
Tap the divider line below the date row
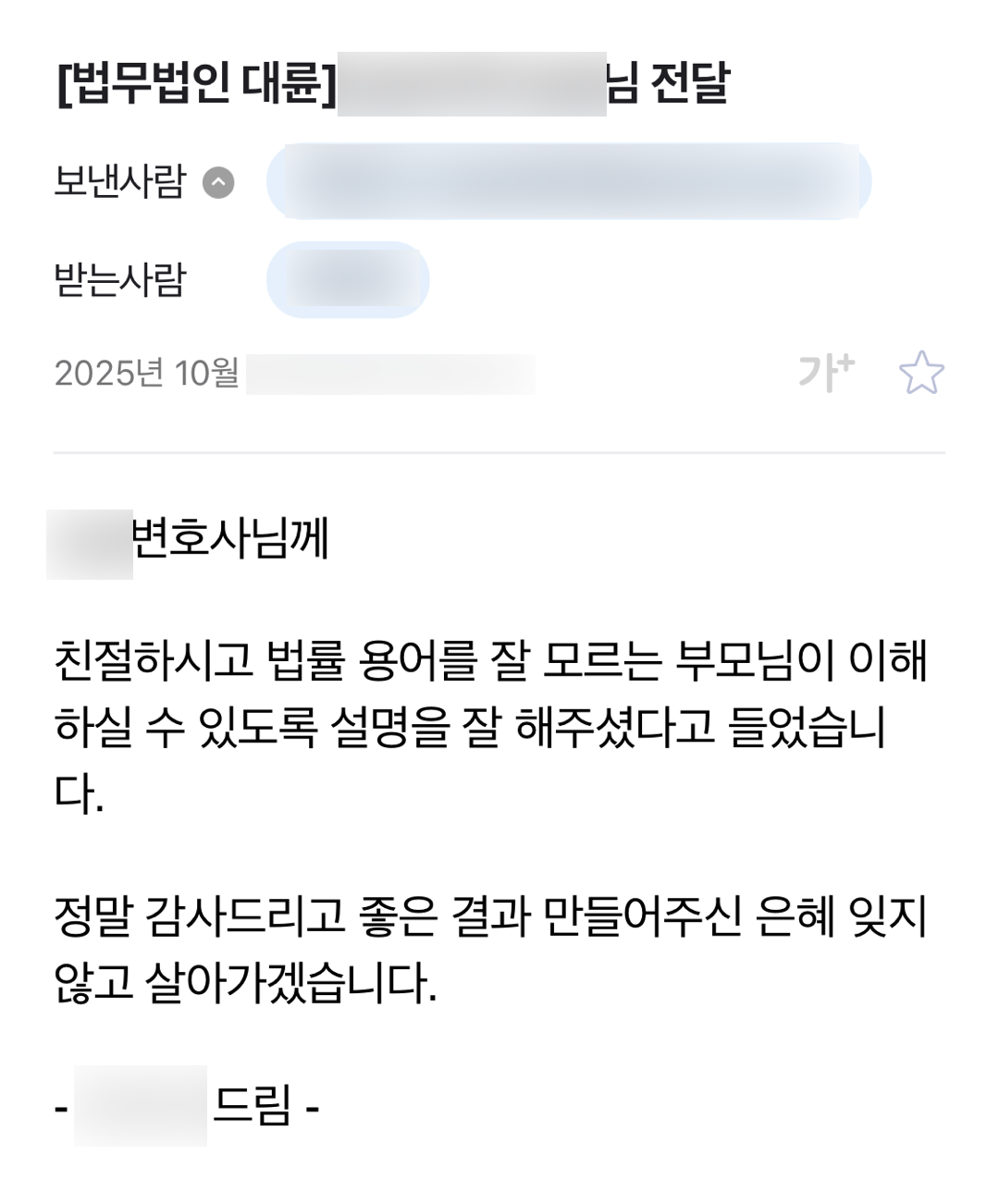coord(499,452)
